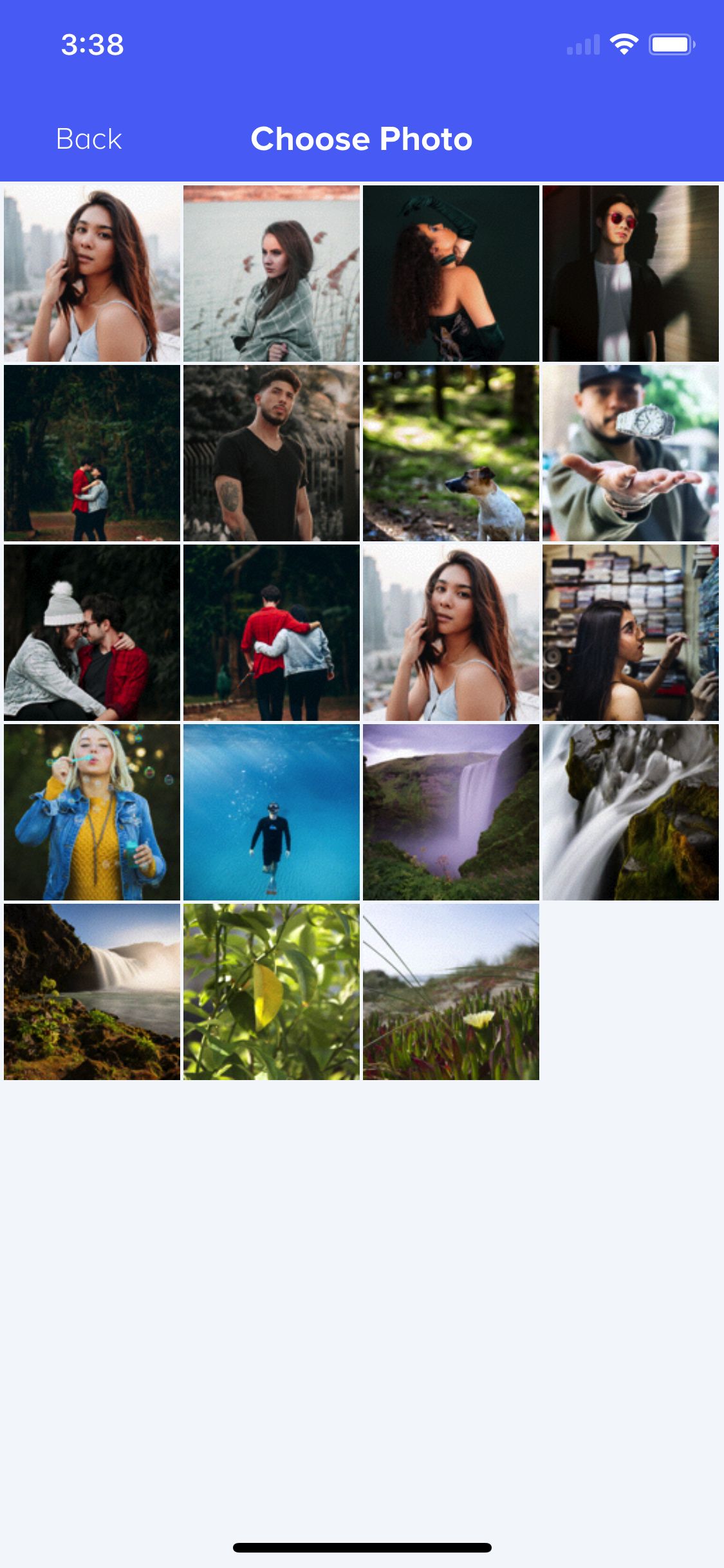Pick the misty waterfall in green valley
This screenshot has width=724, height=1568.
450,812
